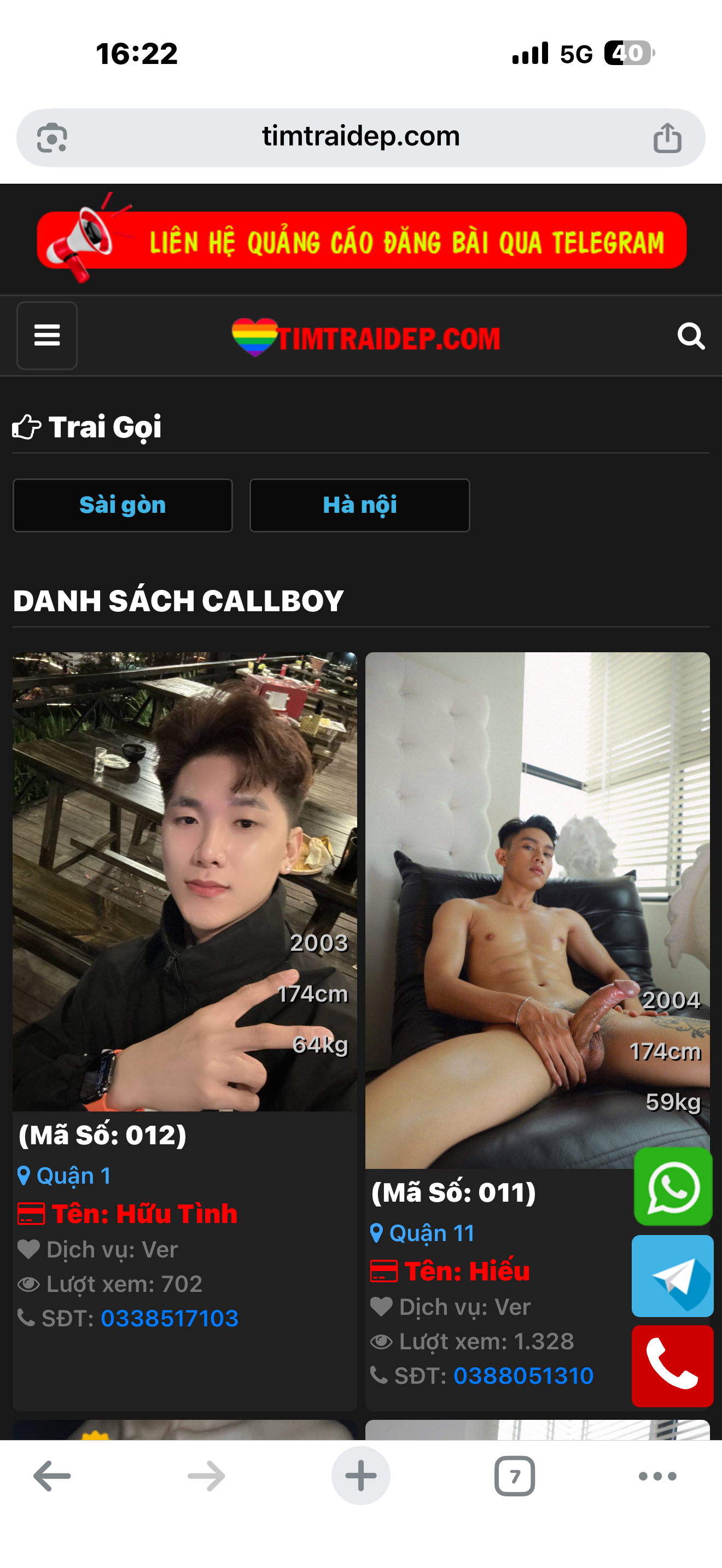Tap the Telegram advertising contact banner
This screenshot has height=1568, width=722.
[x=361, y=241]
